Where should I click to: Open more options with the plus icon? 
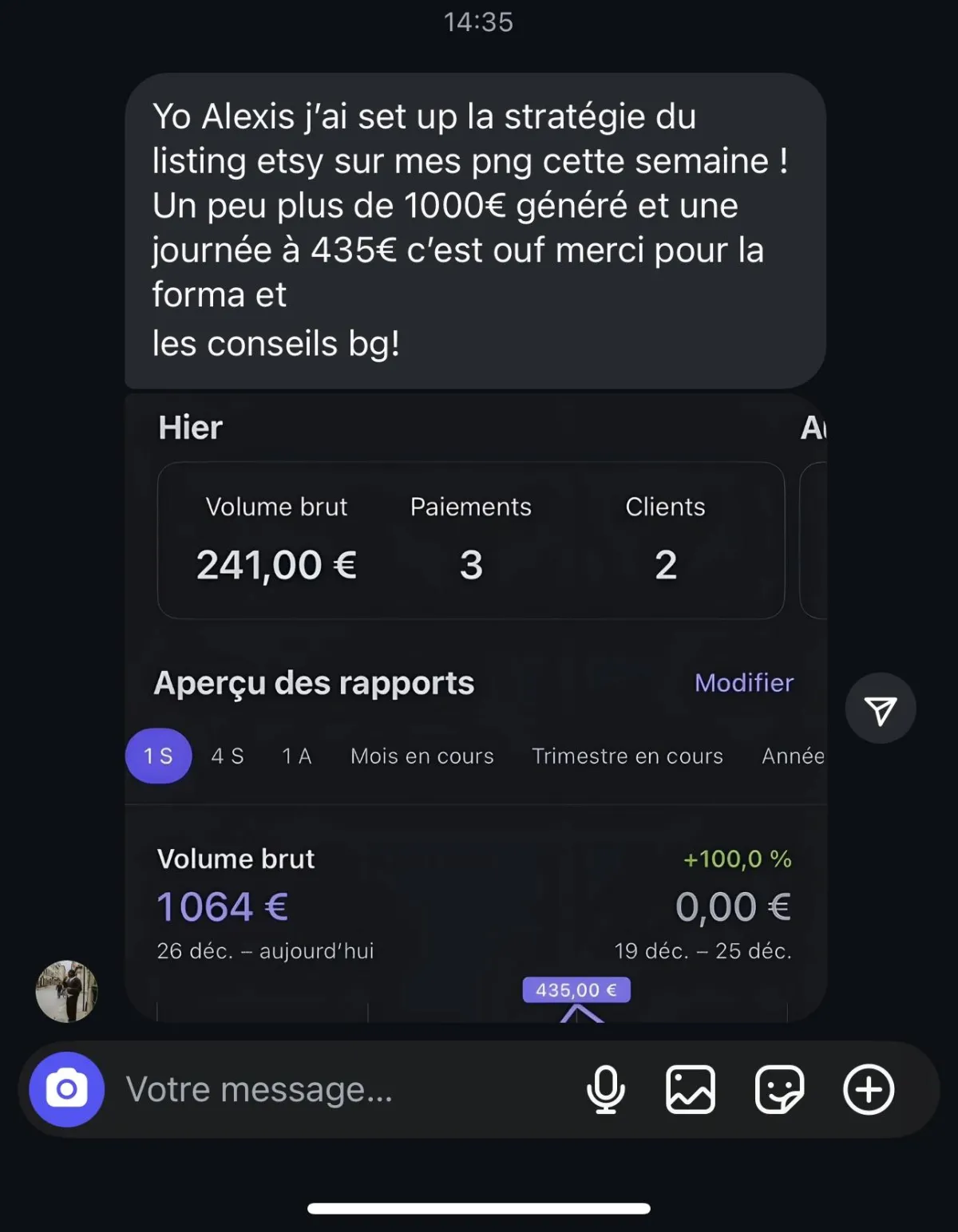tap(869, 1089)
